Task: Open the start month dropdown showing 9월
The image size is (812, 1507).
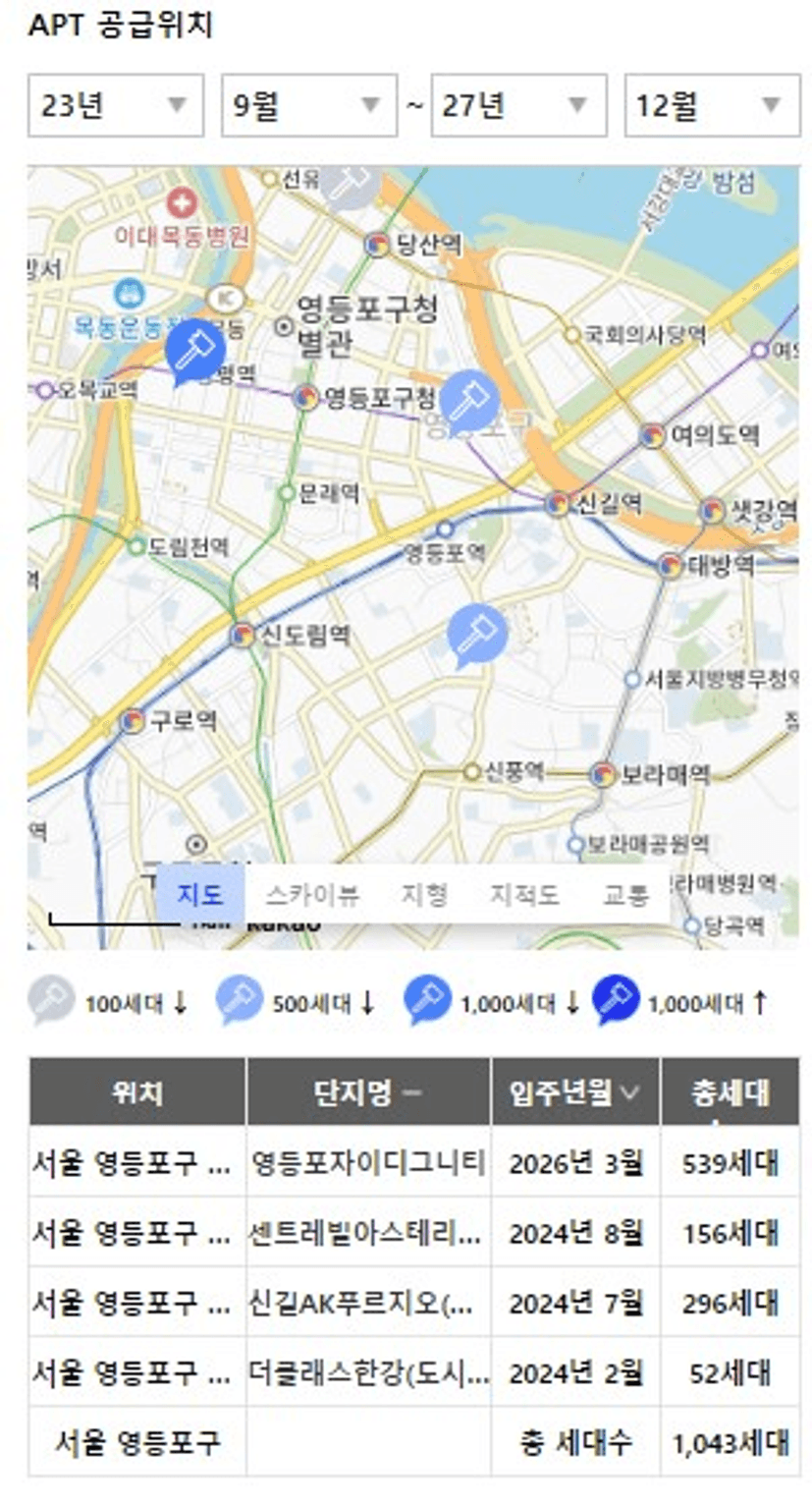Action: click(x=309, y=105)
